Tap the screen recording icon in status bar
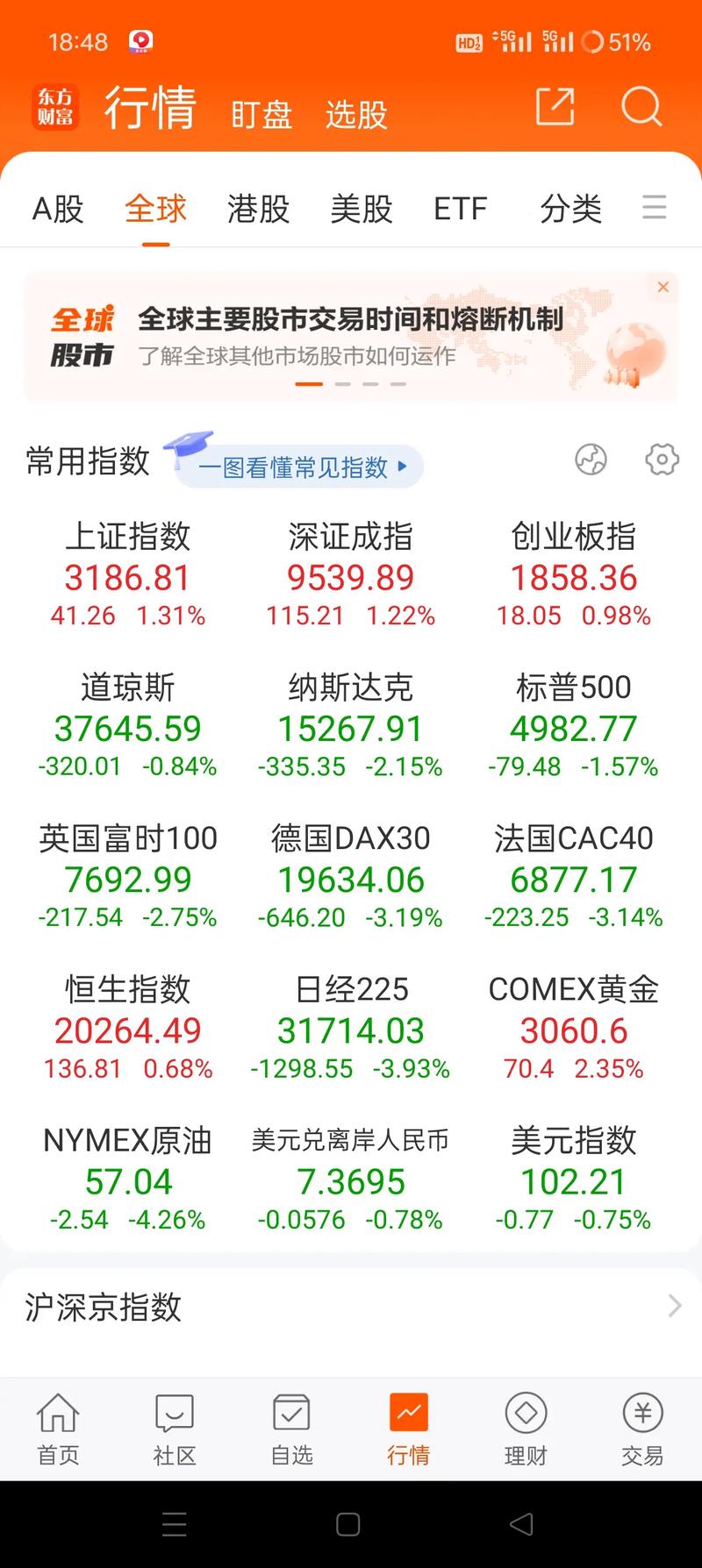This screenshot has width=702, height=1568. click(x=140, y=41)
